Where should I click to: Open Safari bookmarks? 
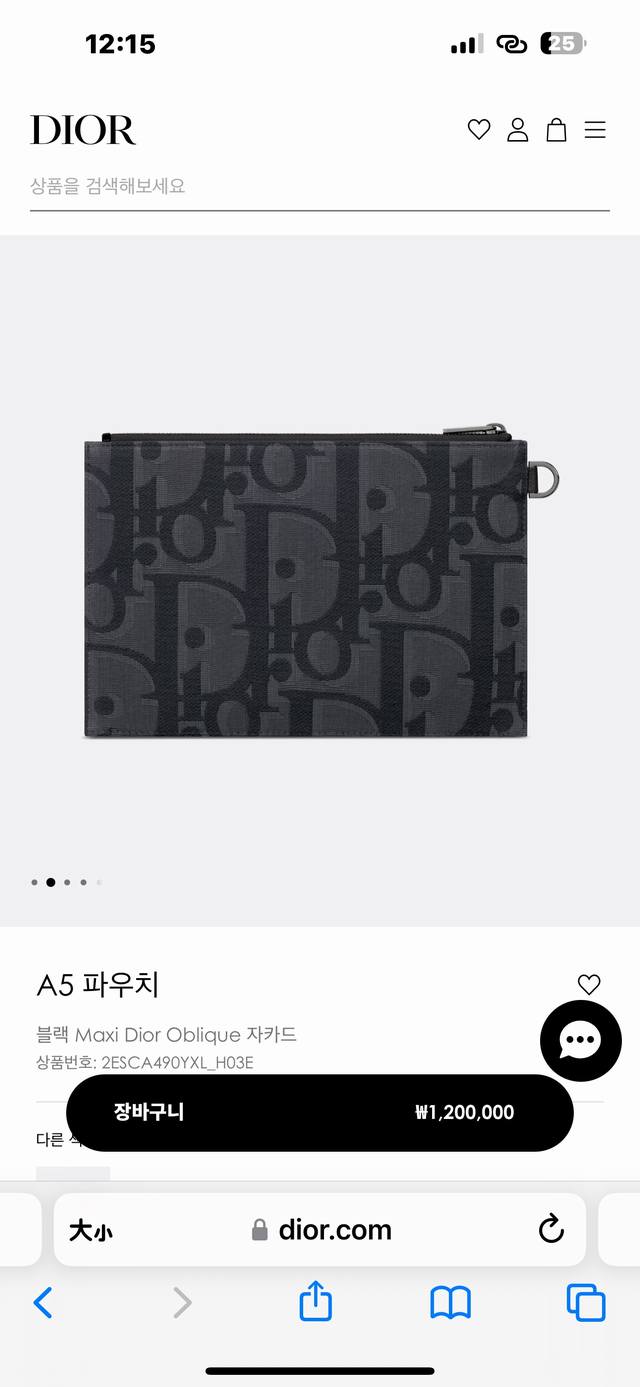click(450, 1303)
